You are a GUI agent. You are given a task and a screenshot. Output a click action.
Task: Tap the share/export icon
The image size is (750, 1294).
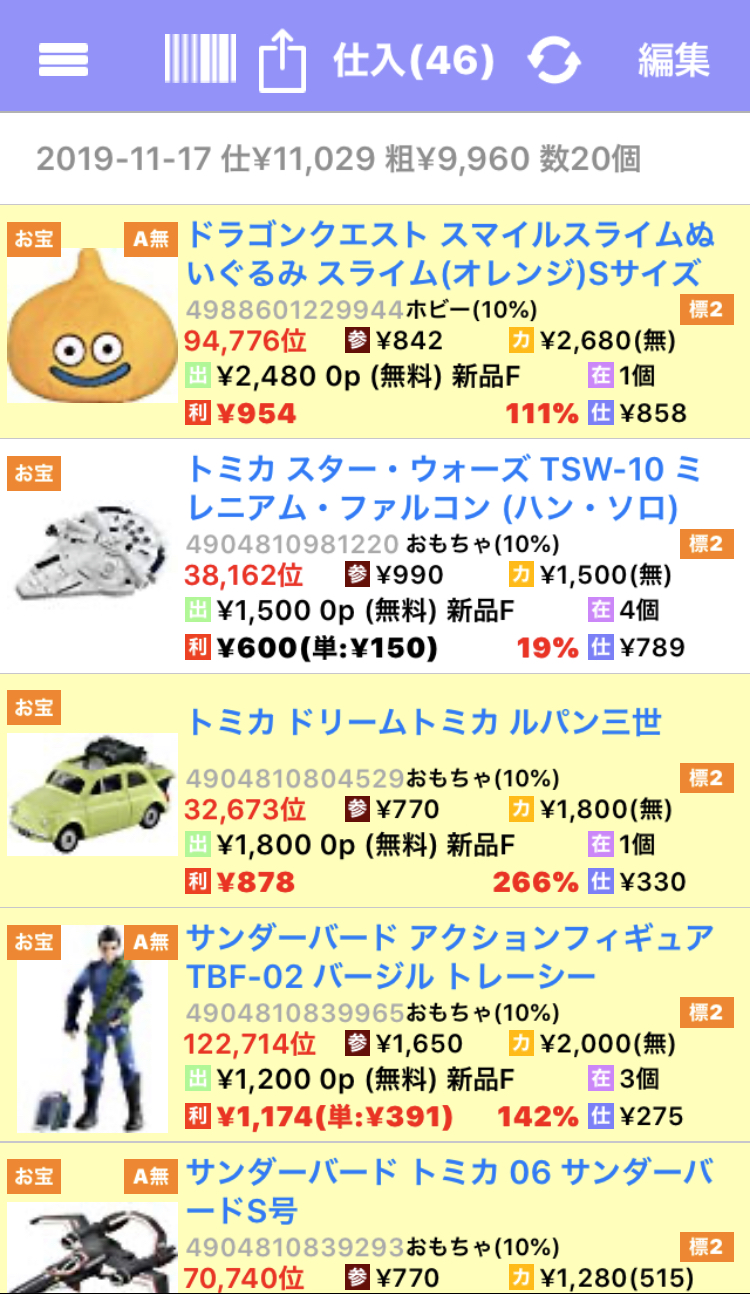pyautogui.click(x=281, y=60)
